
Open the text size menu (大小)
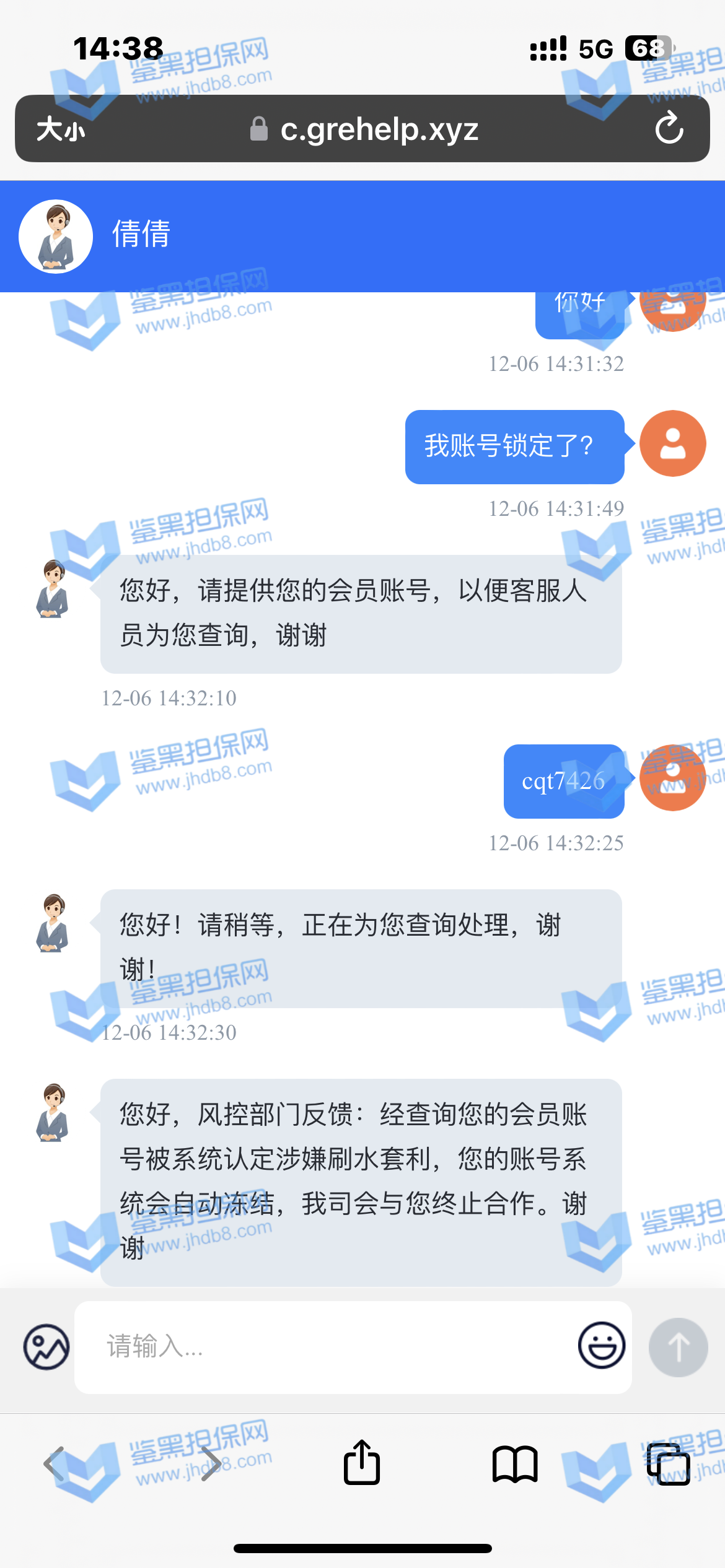pos(60,129)
